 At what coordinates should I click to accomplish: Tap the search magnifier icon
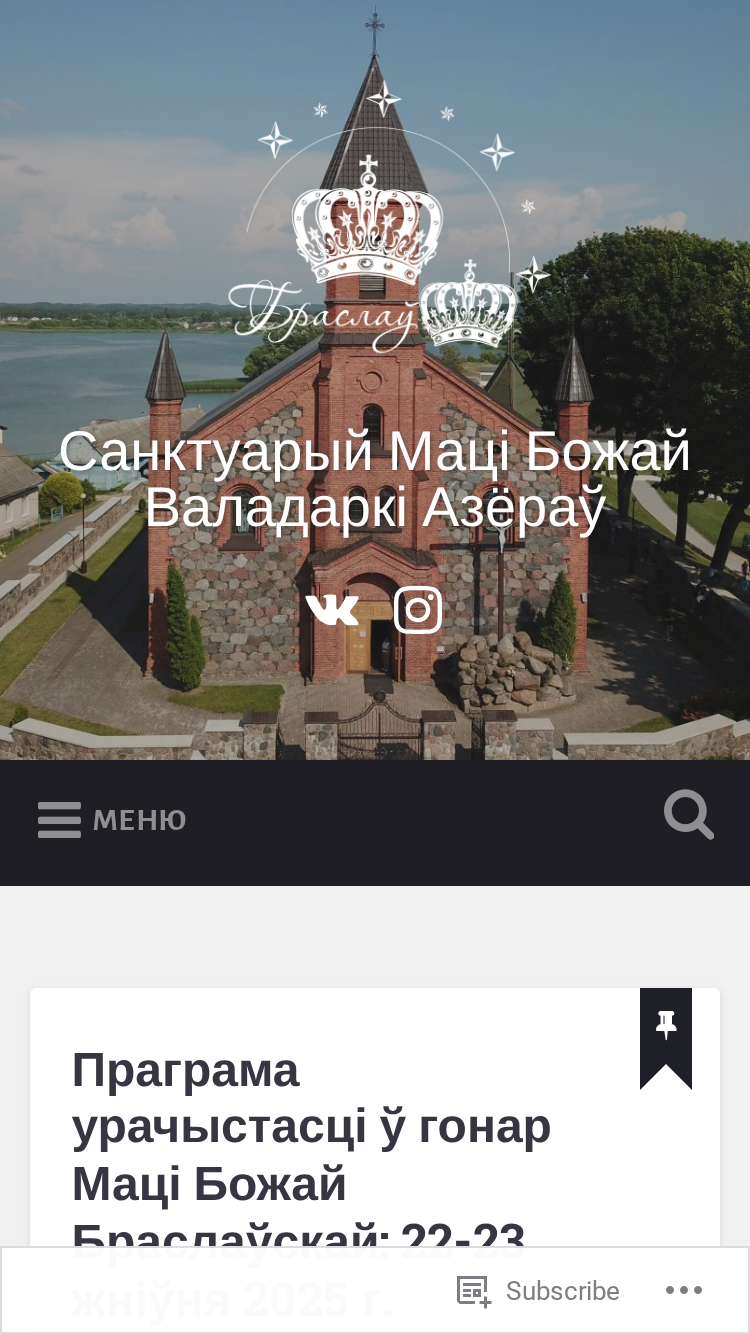pyautogui.click(x=689, y=815)
